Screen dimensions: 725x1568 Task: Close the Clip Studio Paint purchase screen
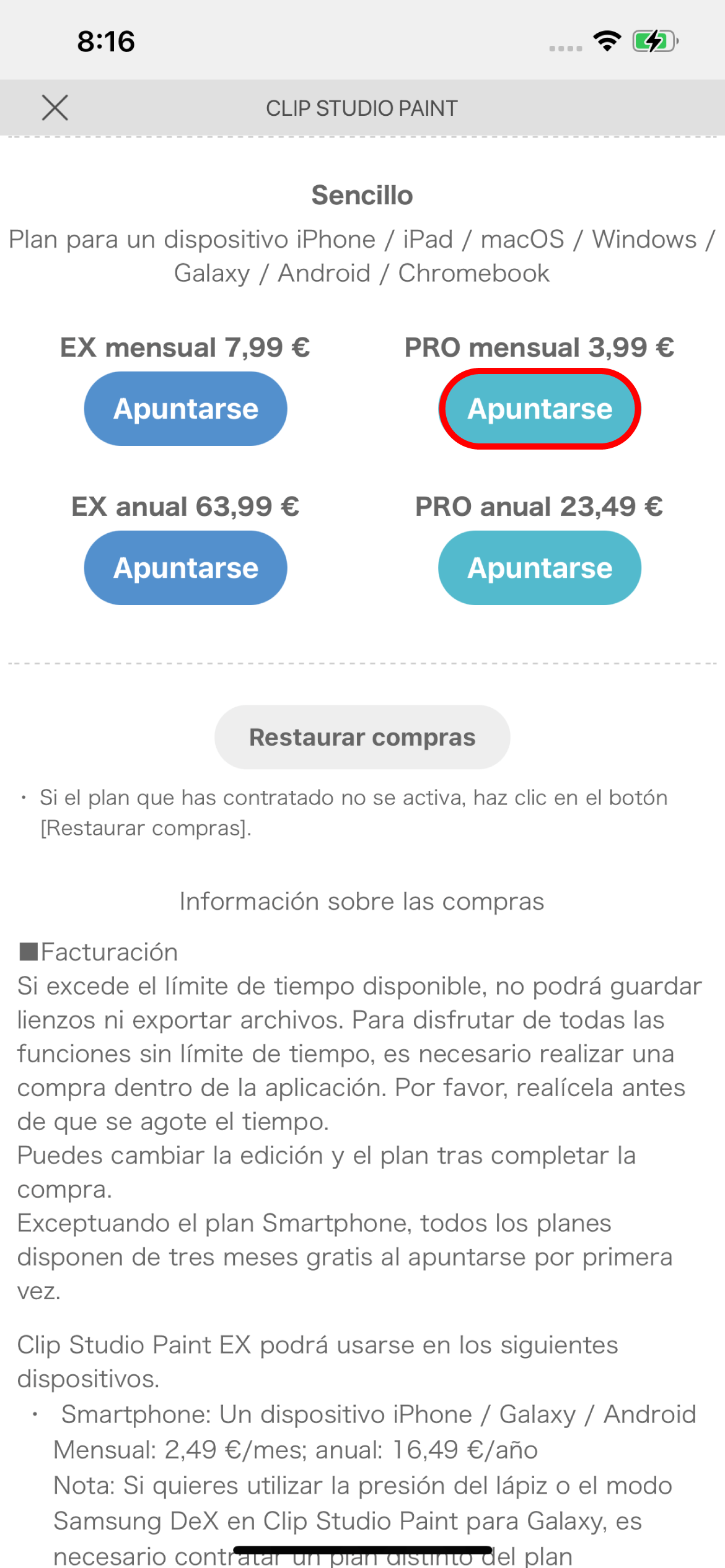click(55, 108)
